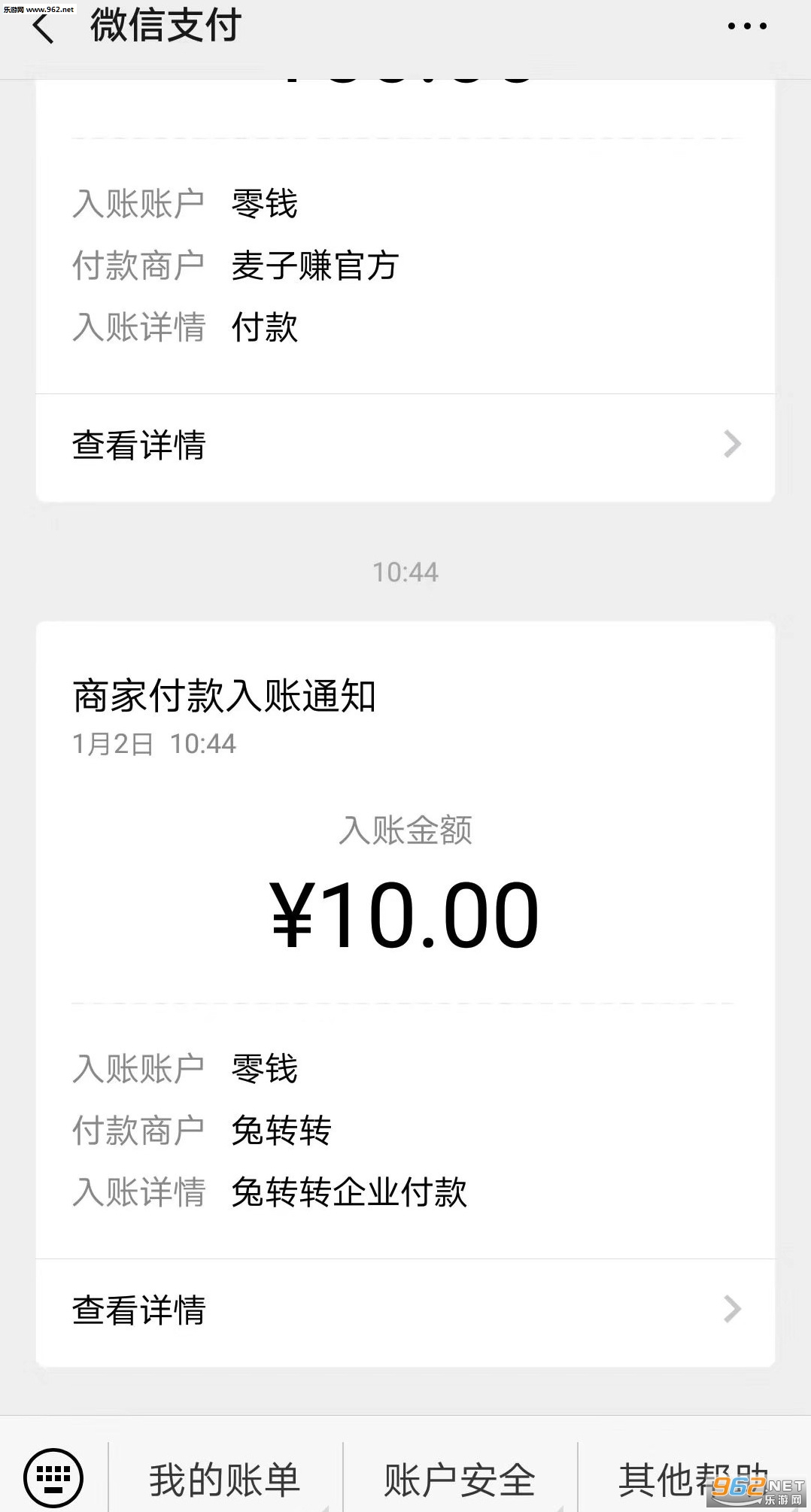This screenshot has height=1512, width=811.
Task: Open the 账户安全 menu
Action: [460, 1479]
